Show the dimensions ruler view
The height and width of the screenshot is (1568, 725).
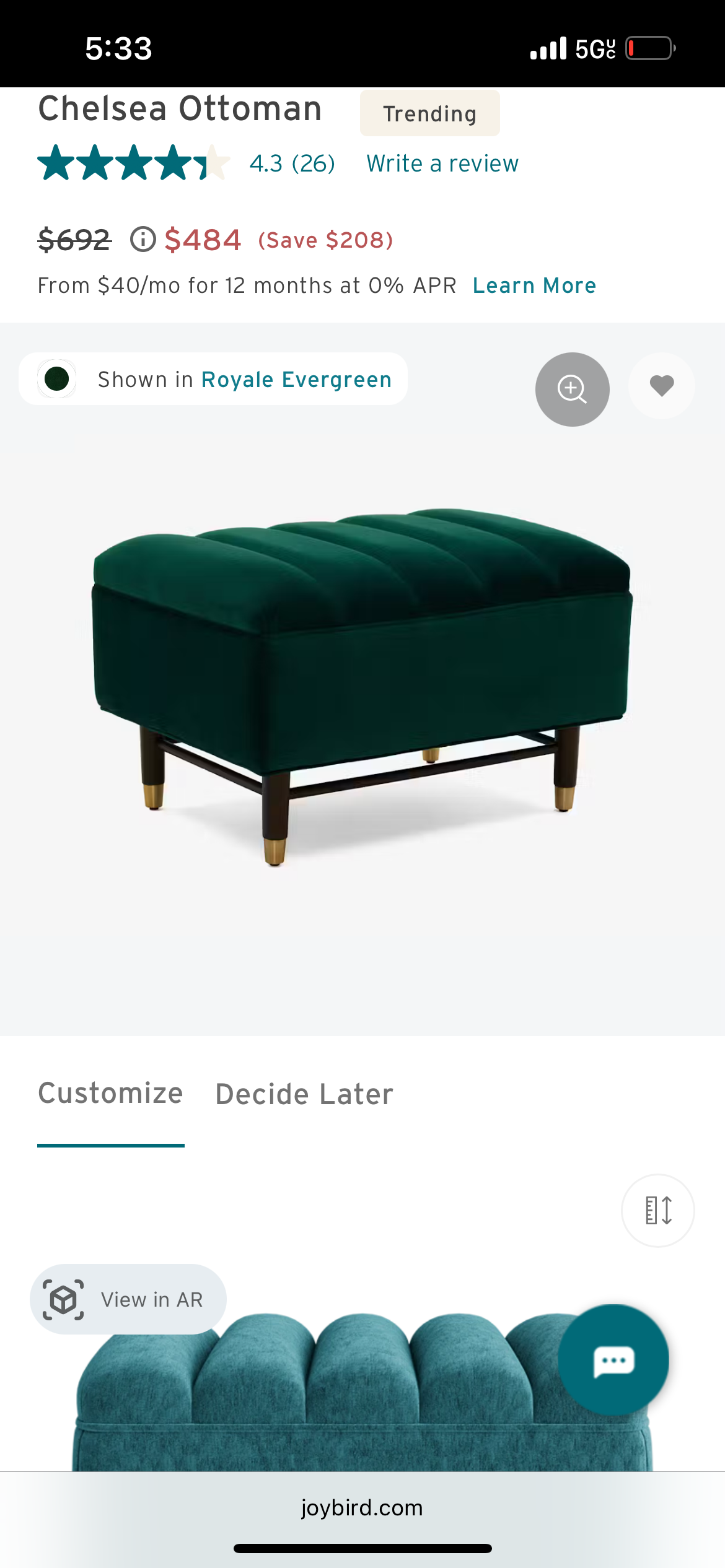coord(657,1210)
